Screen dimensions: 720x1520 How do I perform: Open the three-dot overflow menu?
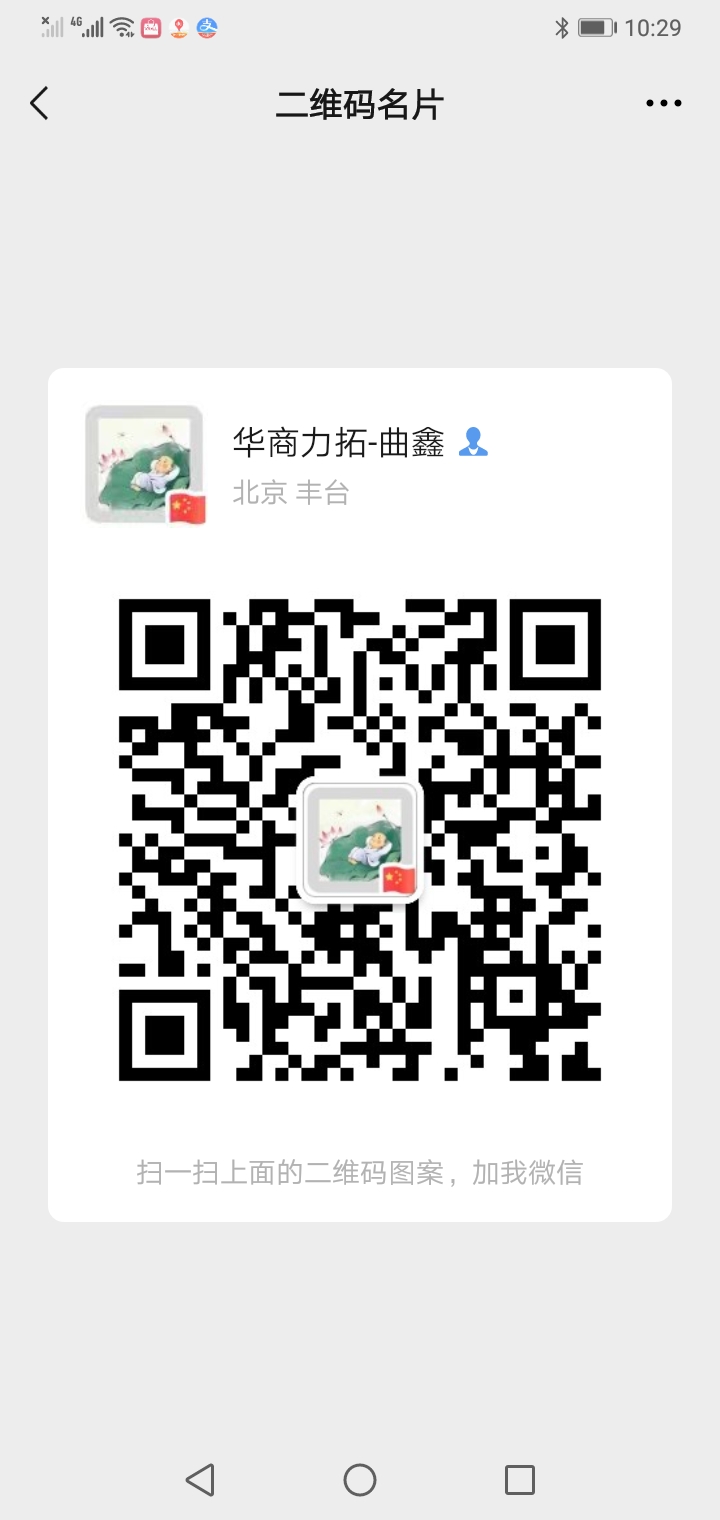point(664,104)
